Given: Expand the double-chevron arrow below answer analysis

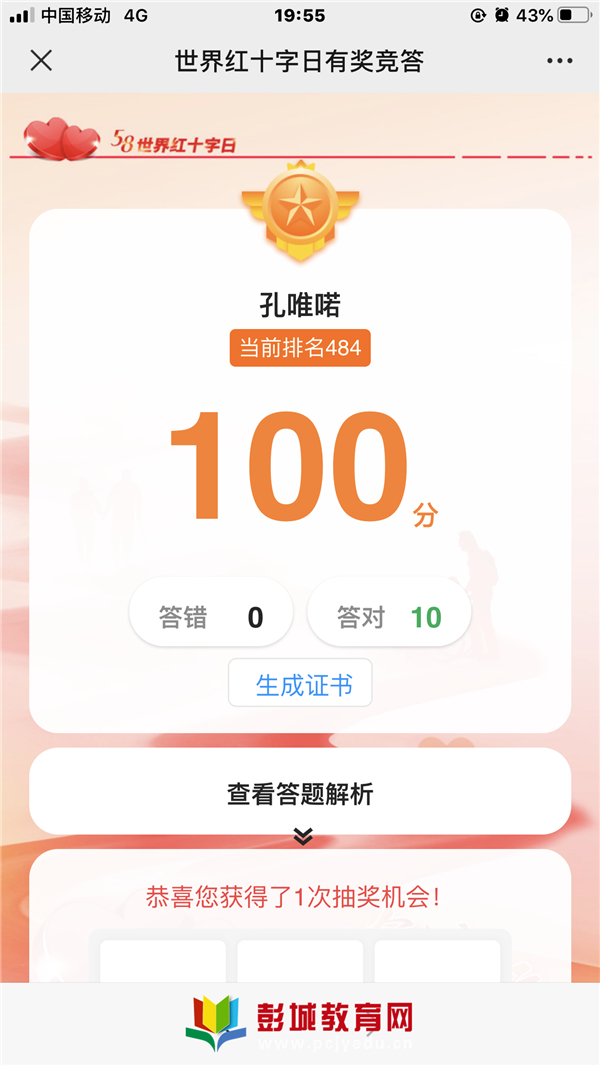Looking at the screenshot, I should (303, 836).
